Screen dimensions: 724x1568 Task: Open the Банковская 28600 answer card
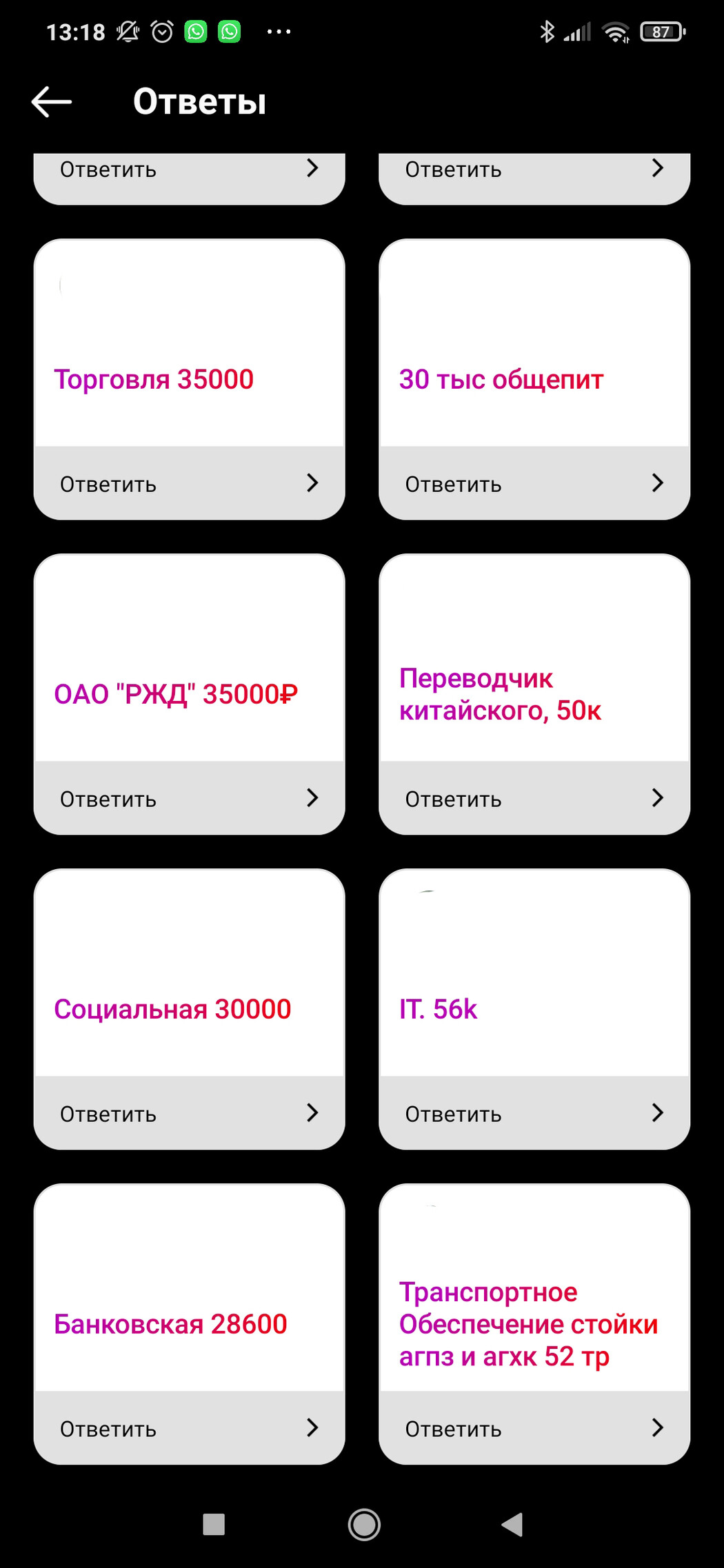click(x=189, y=1288)
